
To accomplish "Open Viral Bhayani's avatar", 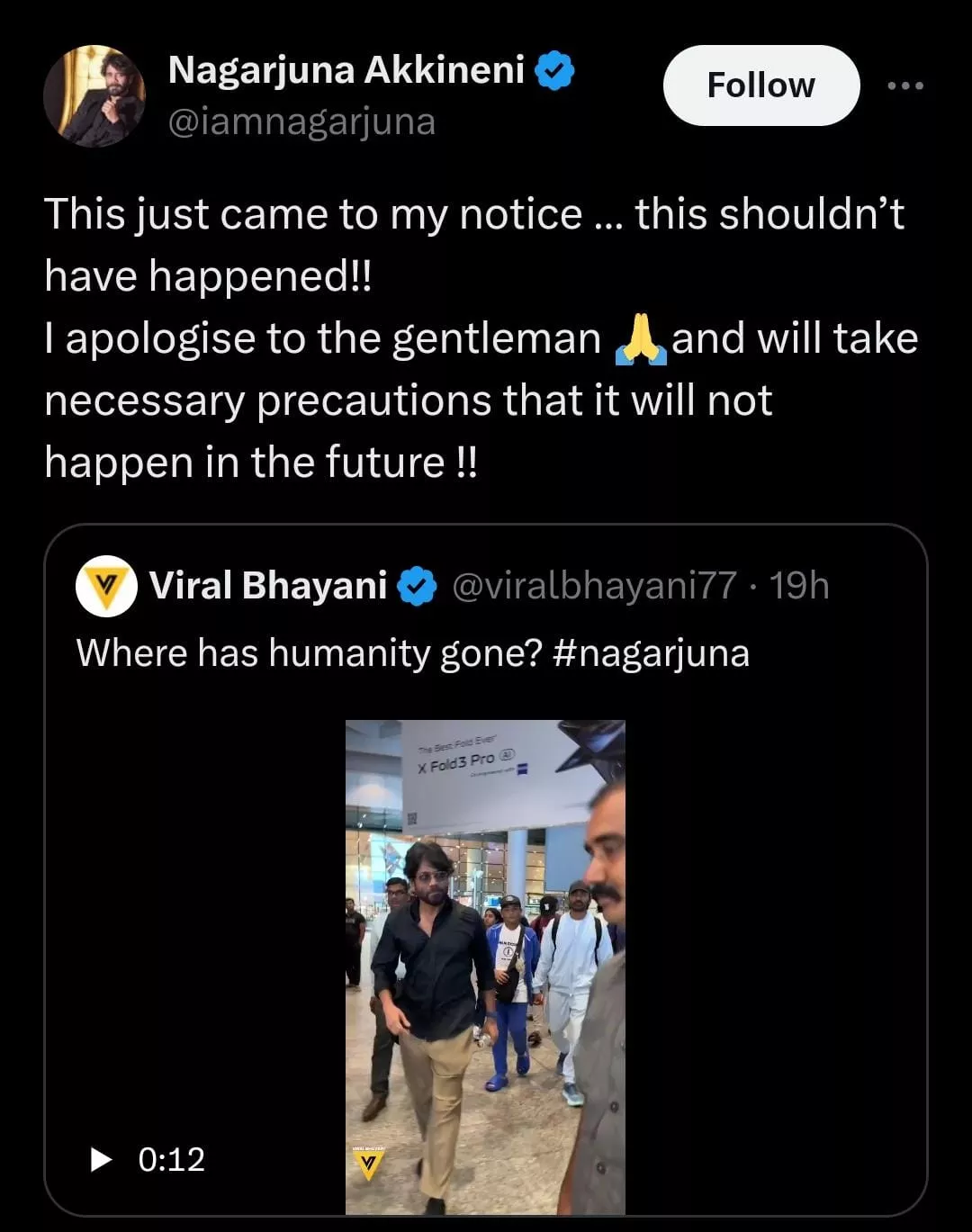I will coord(106,586).
